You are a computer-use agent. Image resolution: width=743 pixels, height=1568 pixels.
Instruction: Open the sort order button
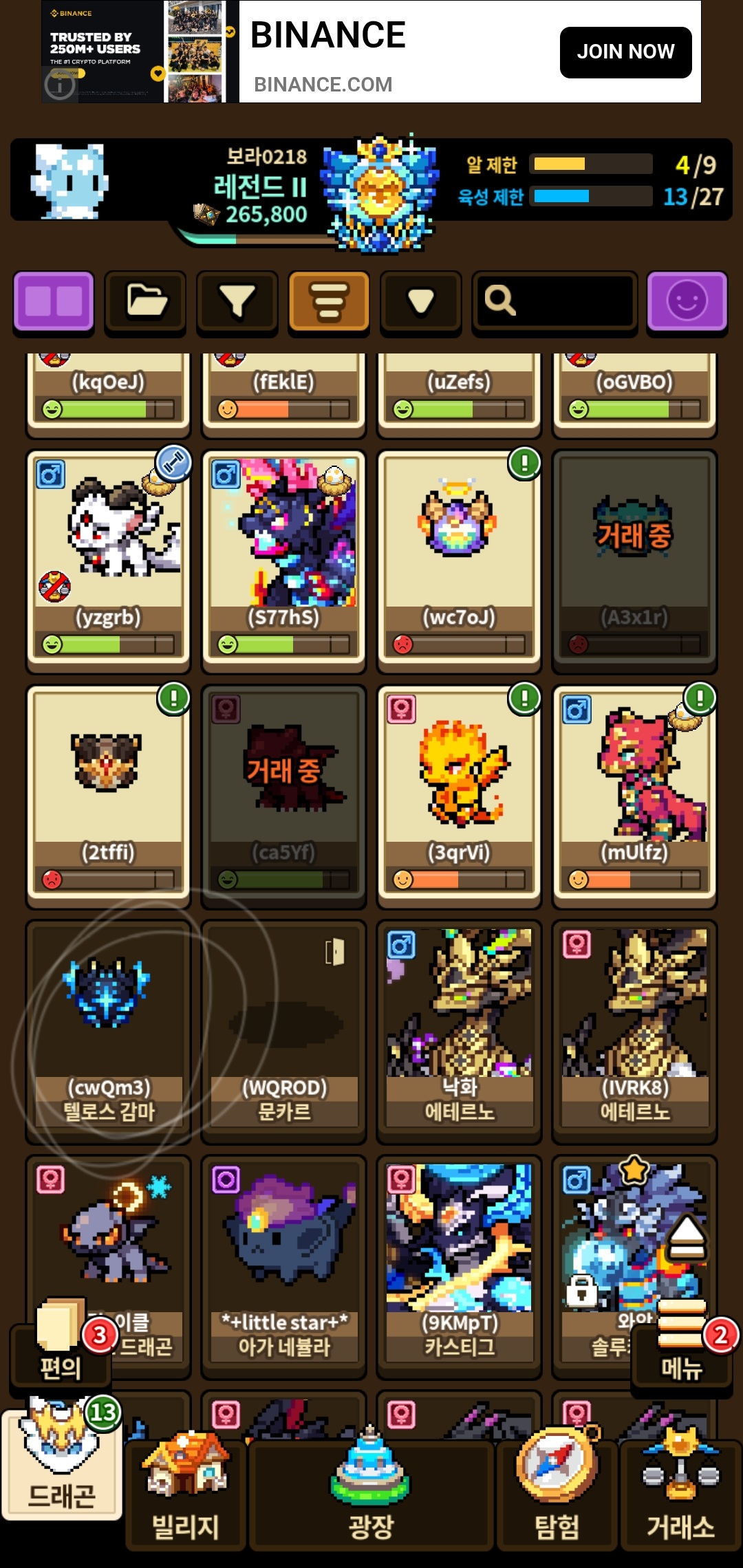click(329, 302)
